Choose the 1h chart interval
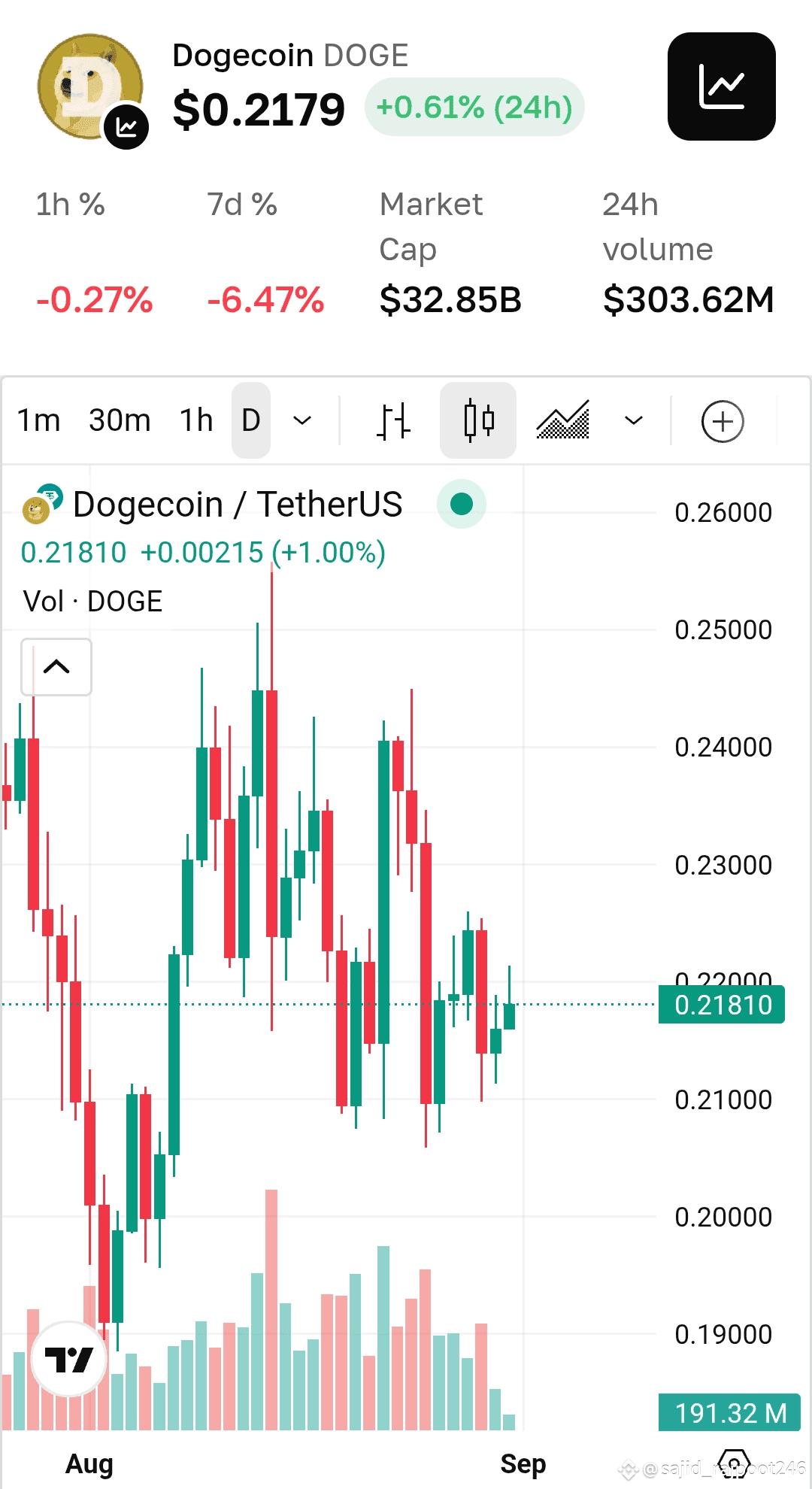Viewport: 812px width, 1489px height. click(196, 420)
